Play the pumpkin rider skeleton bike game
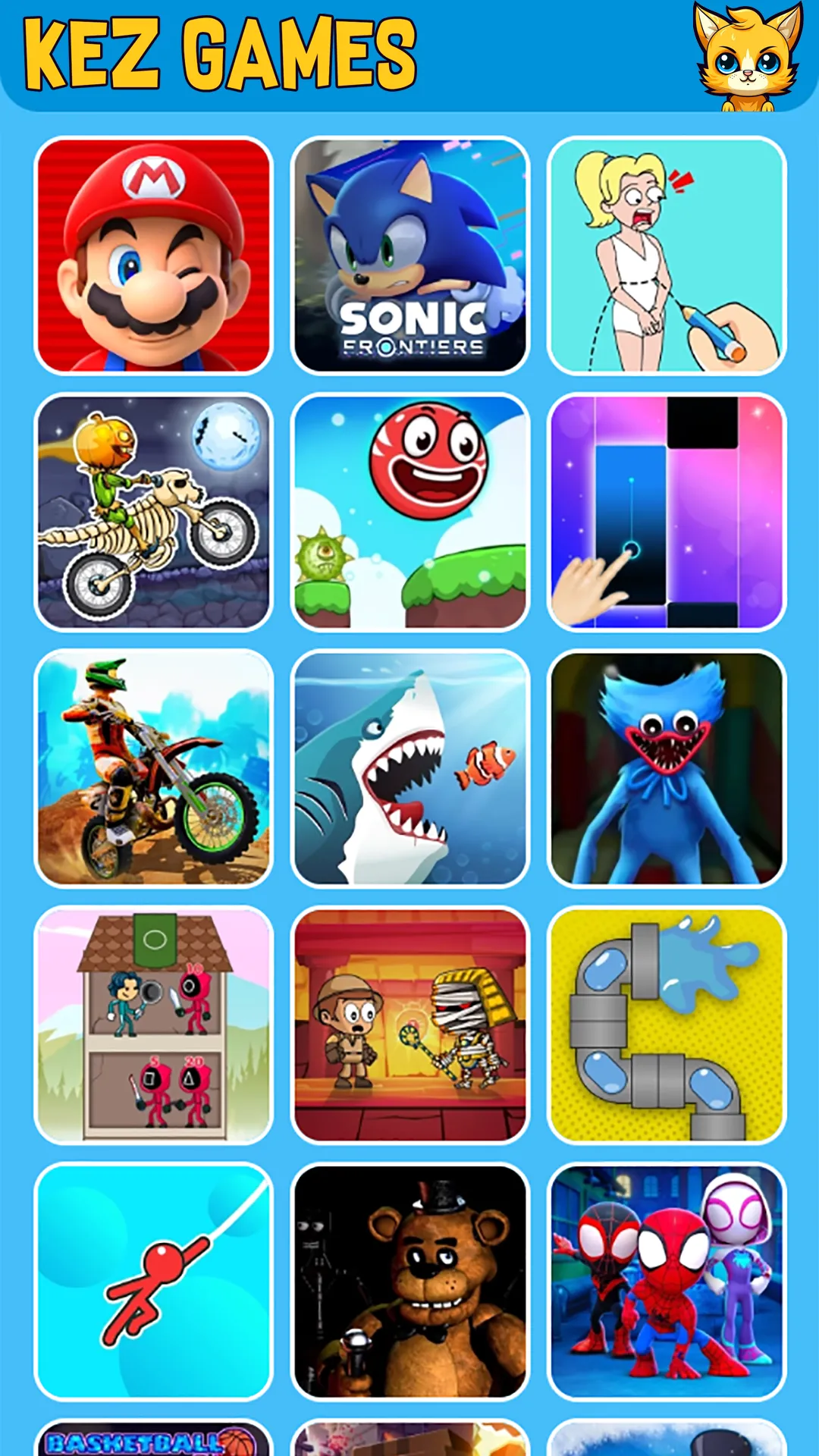 153,512
